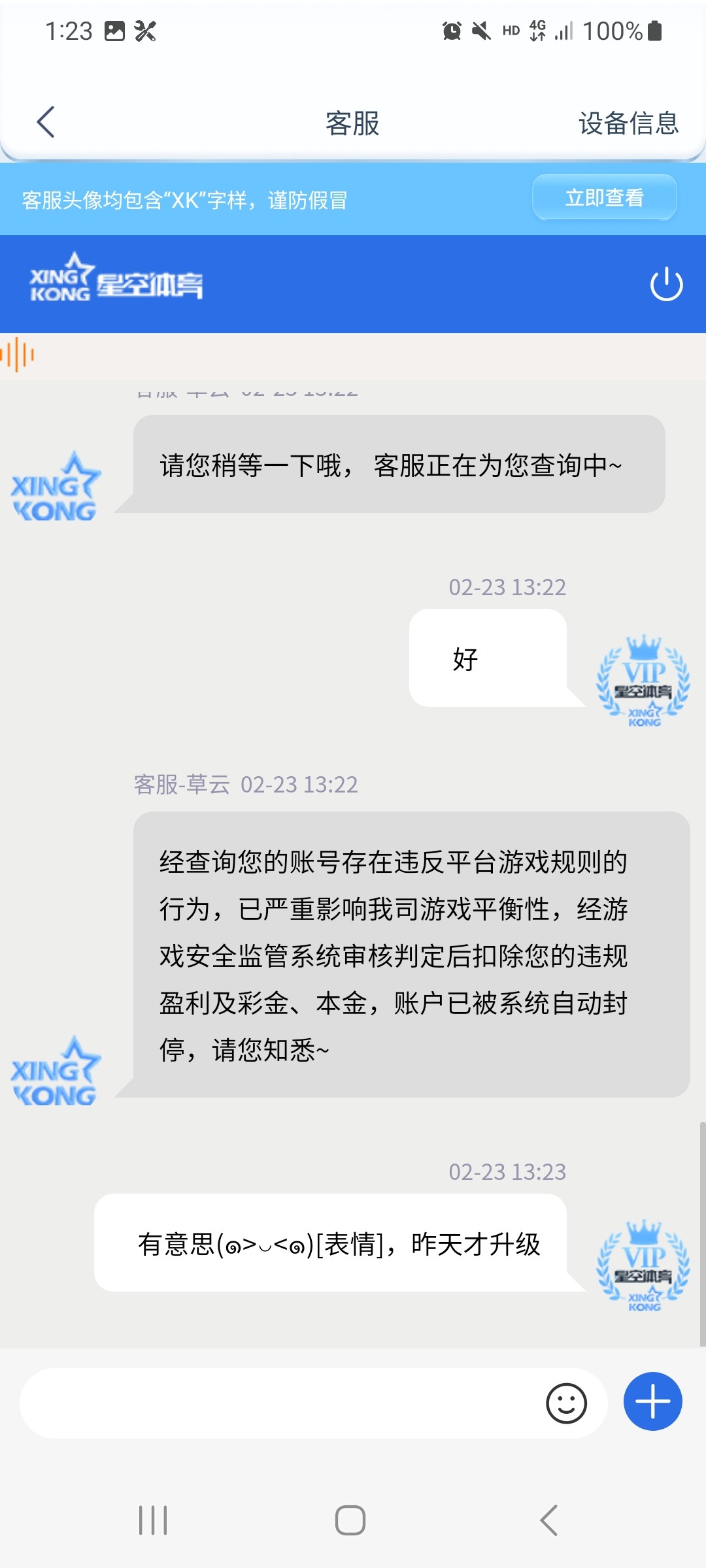This screenshot has width=706, height=1568.
Task: Go back from the 客服 chat
Action: 46,122
